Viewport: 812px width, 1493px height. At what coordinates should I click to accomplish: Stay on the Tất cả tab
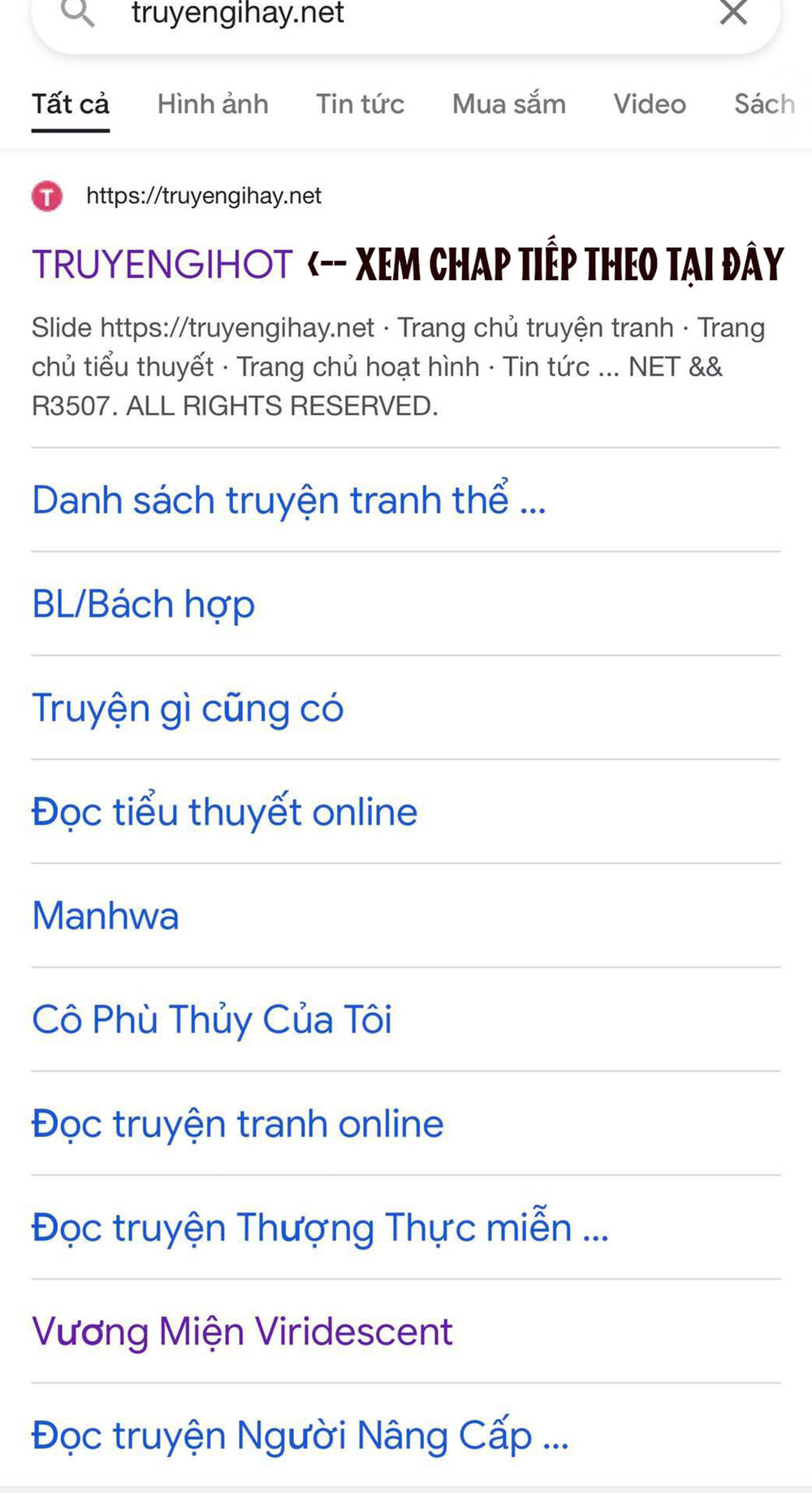tap(71, 104)
